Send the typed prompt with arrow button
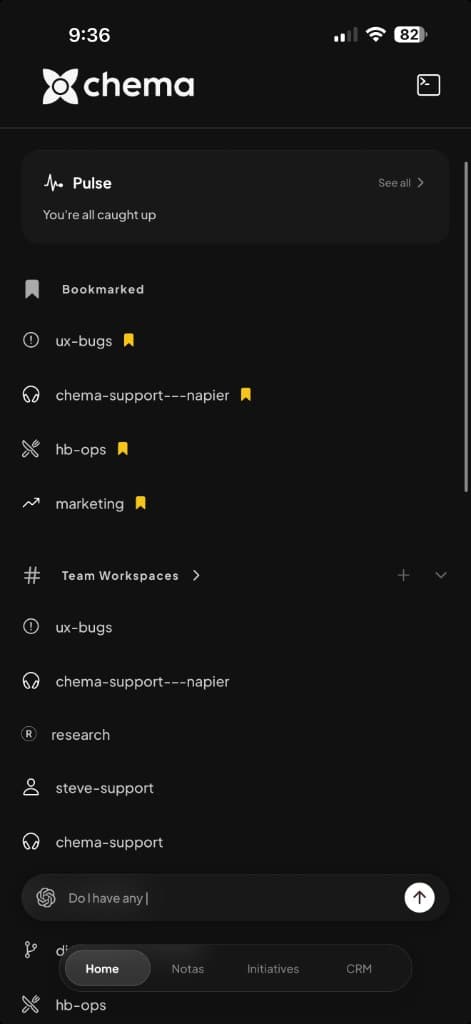This screenshot has width=471, height=1024. [419, 897]
